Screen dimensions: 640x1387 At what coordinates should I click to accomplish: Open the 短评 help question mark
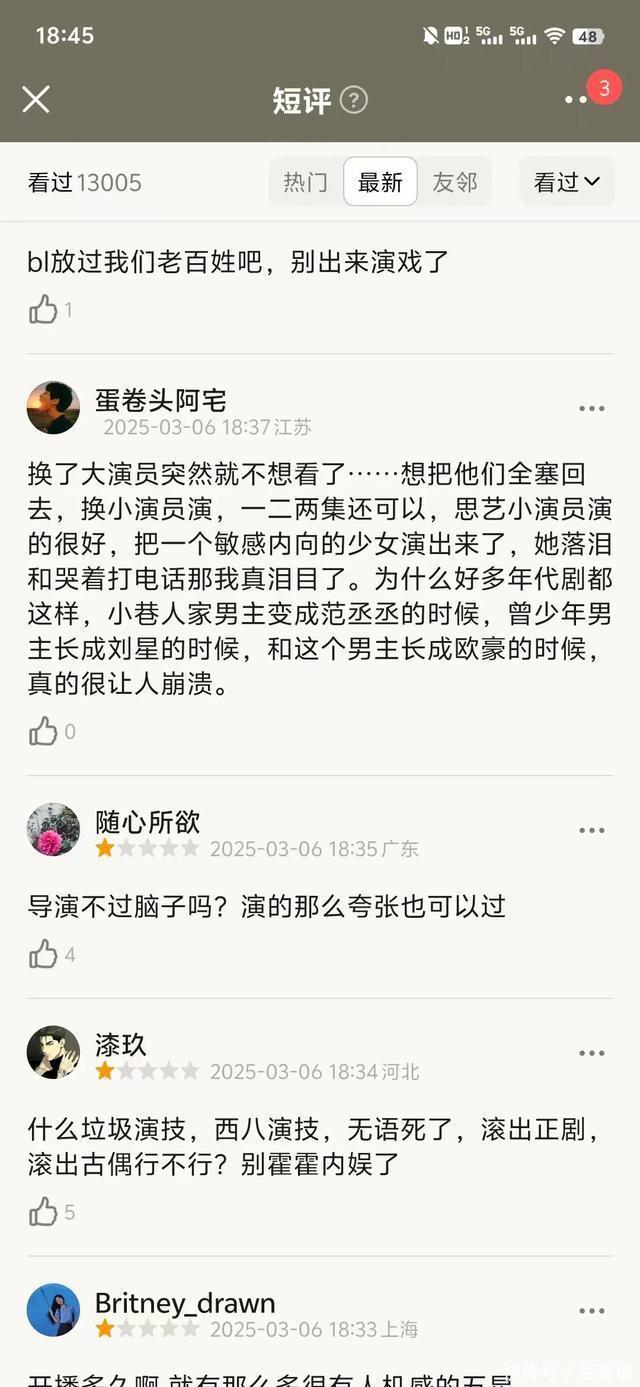(354, 100)
